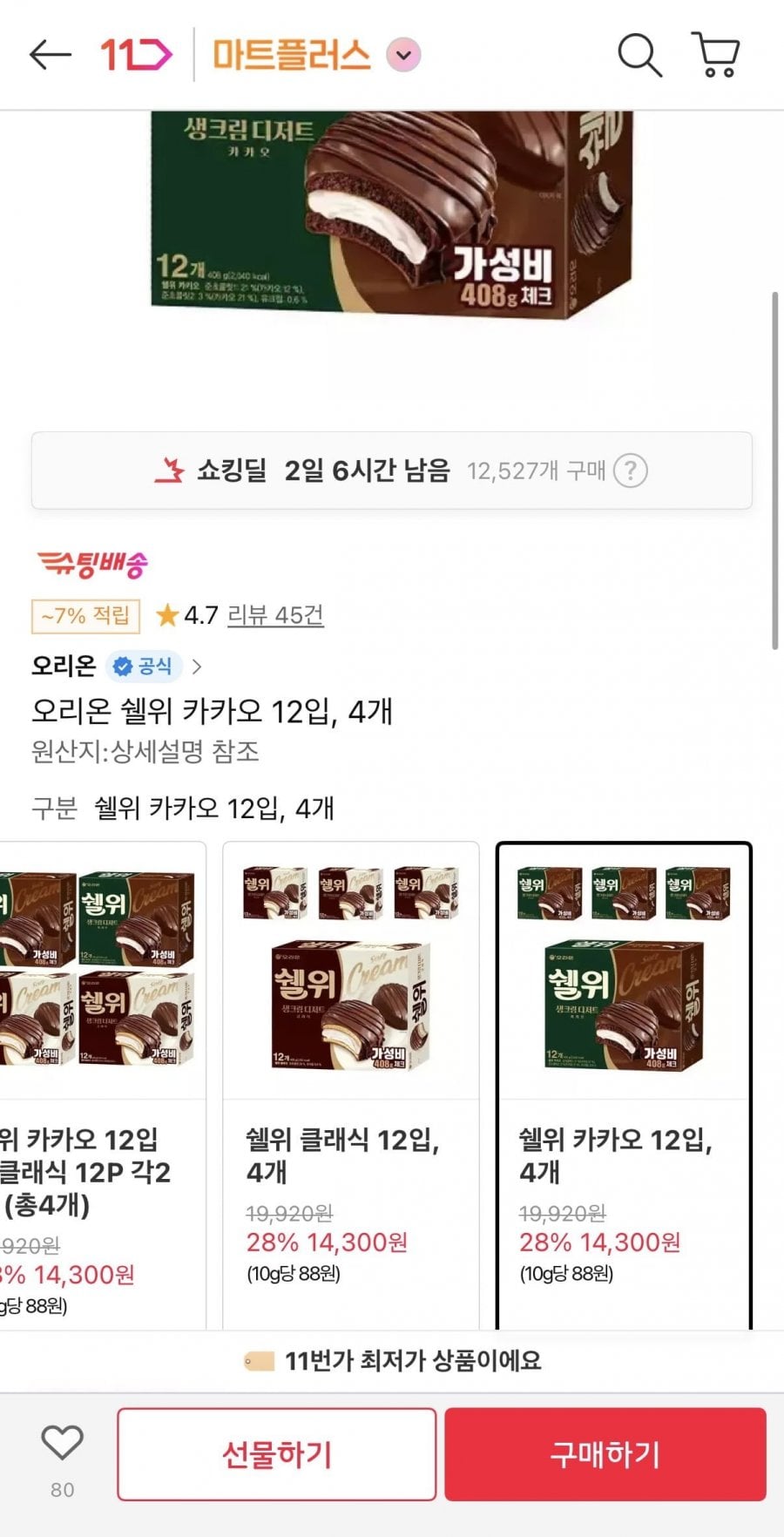Open the shopping cart

pos(716,55)
